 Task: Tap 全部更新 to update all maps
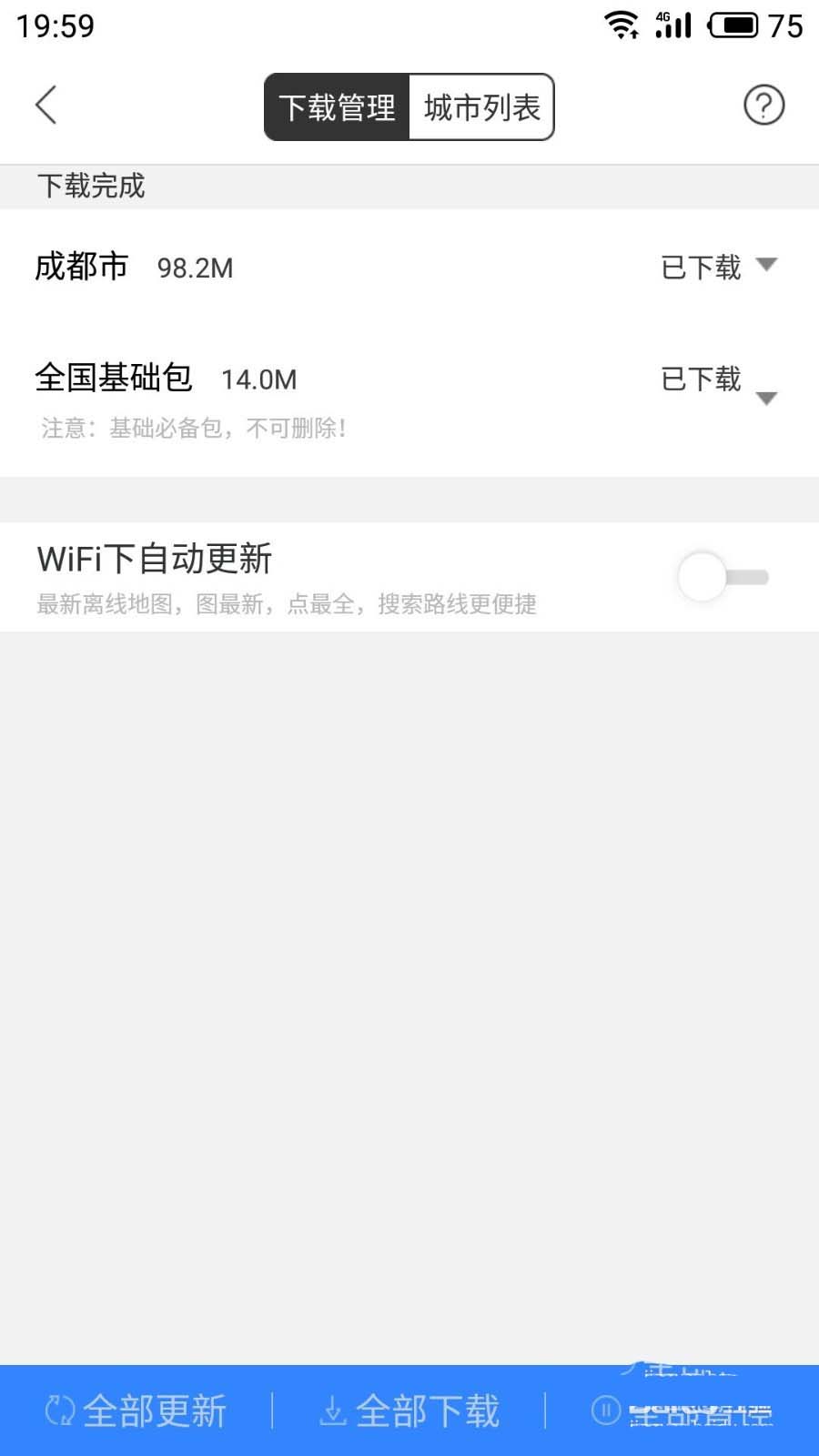[x=136, y=1411]
